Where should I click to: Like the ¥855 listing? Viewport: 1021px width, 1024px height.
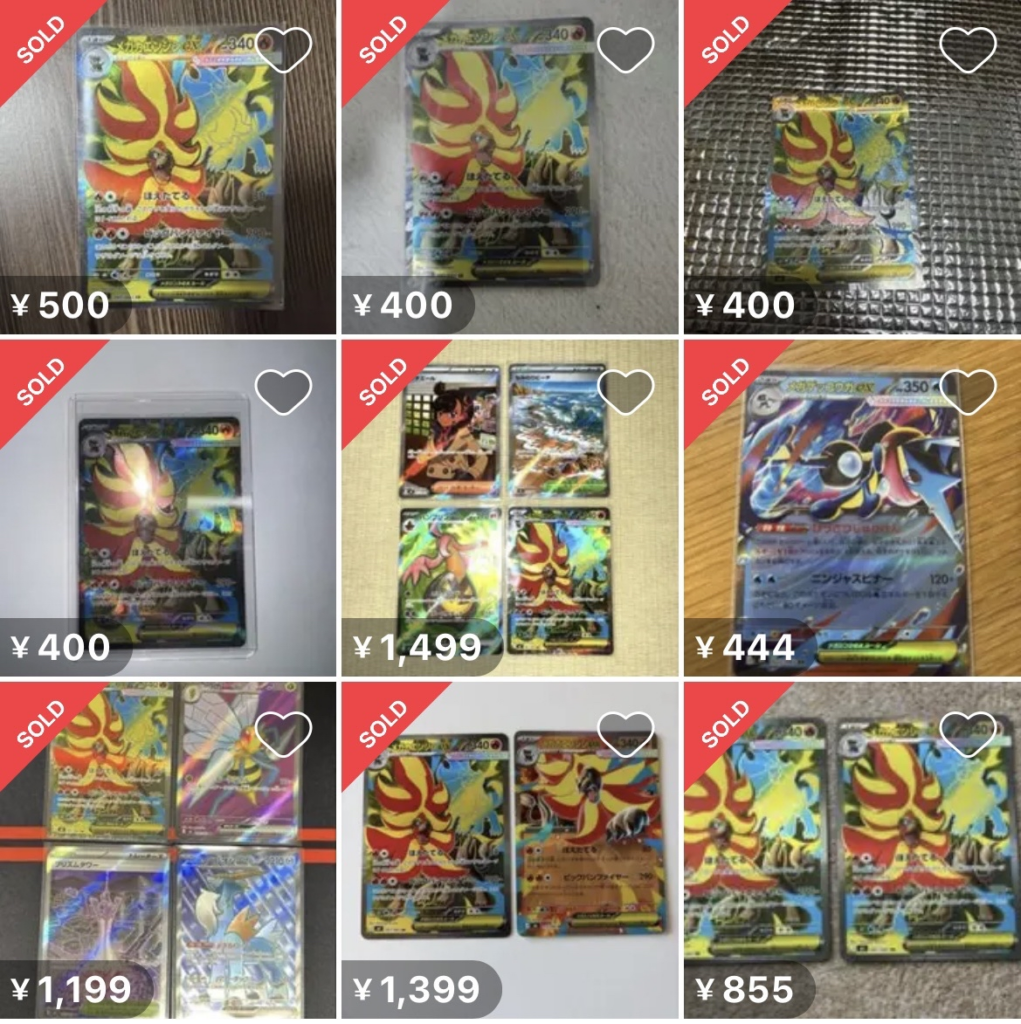[968, 734]
